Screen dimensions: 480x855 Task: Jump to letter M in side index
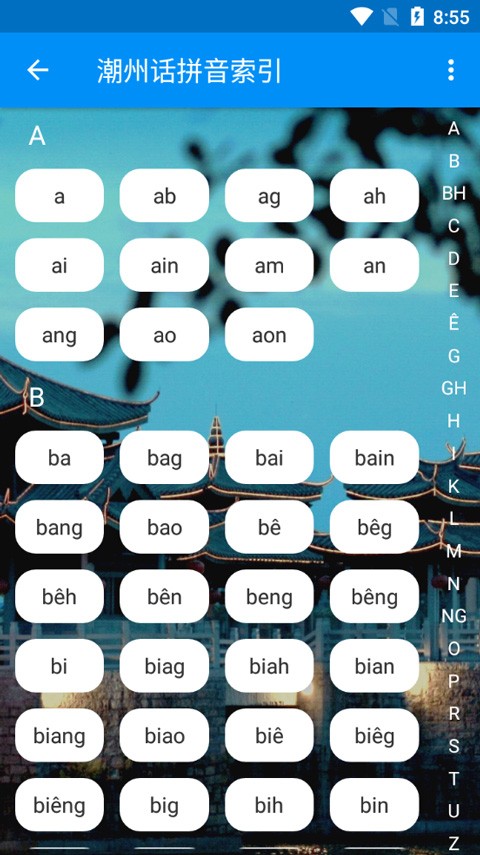454,551
